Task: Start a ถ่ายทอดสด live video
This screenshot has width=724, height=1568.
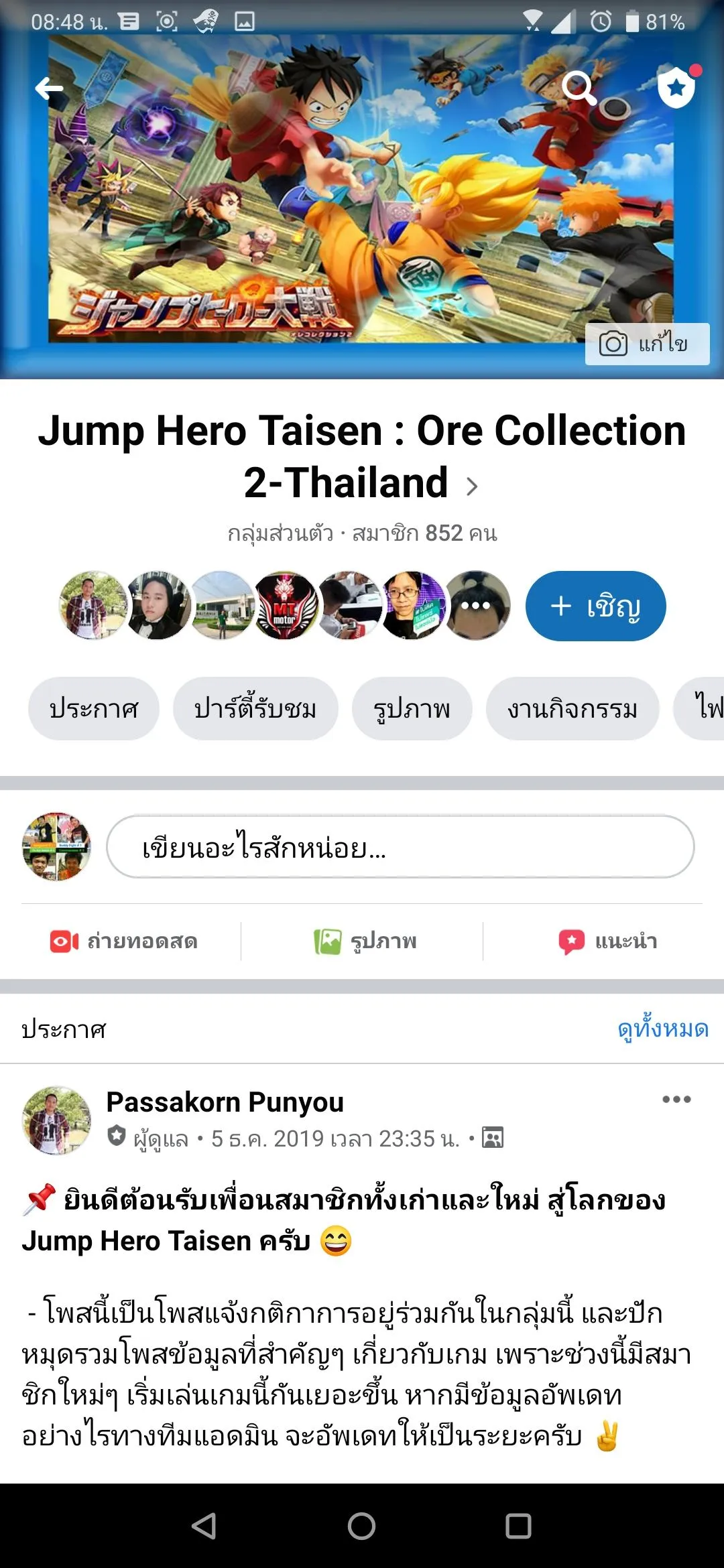Action: (x=124, y=941)
